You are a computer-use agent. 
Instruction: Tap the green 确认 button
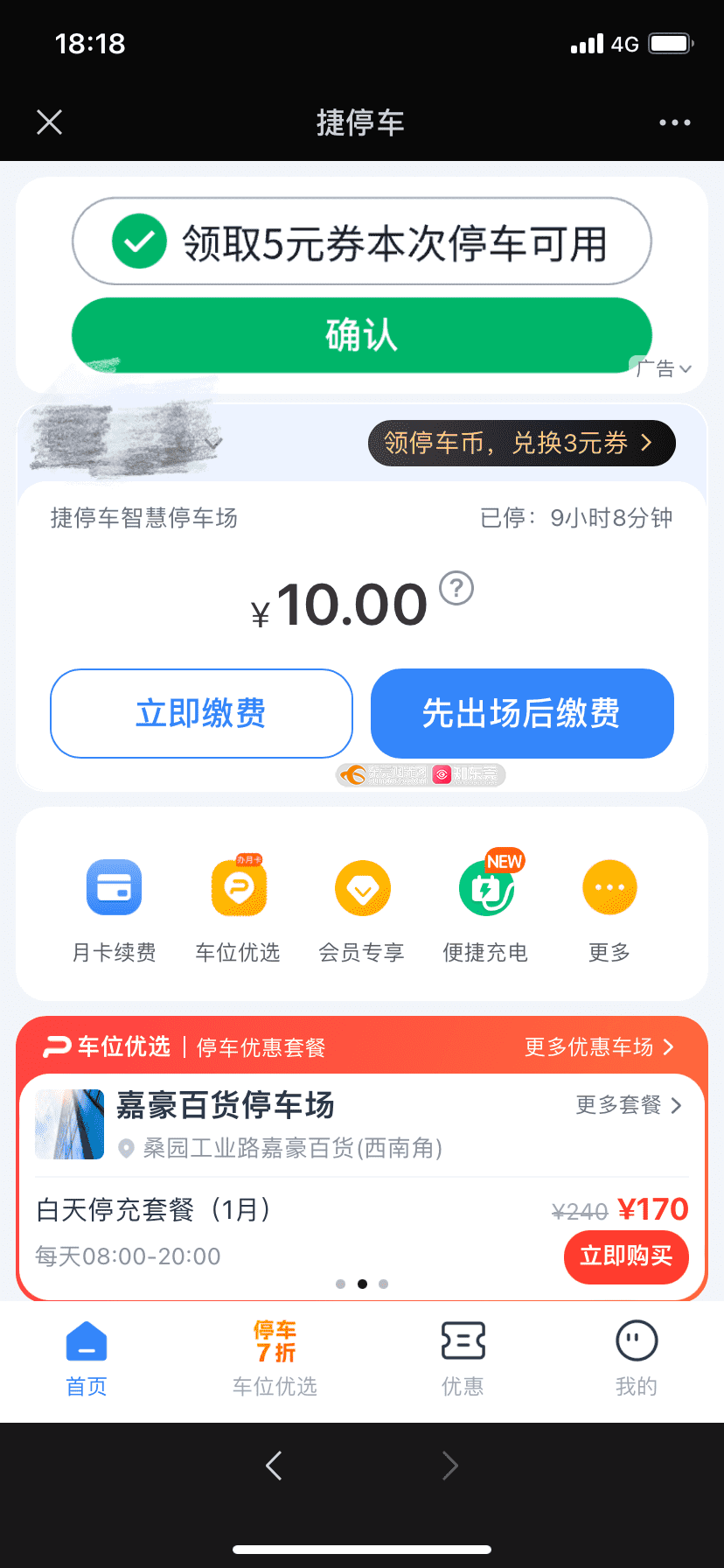[361, 335]
